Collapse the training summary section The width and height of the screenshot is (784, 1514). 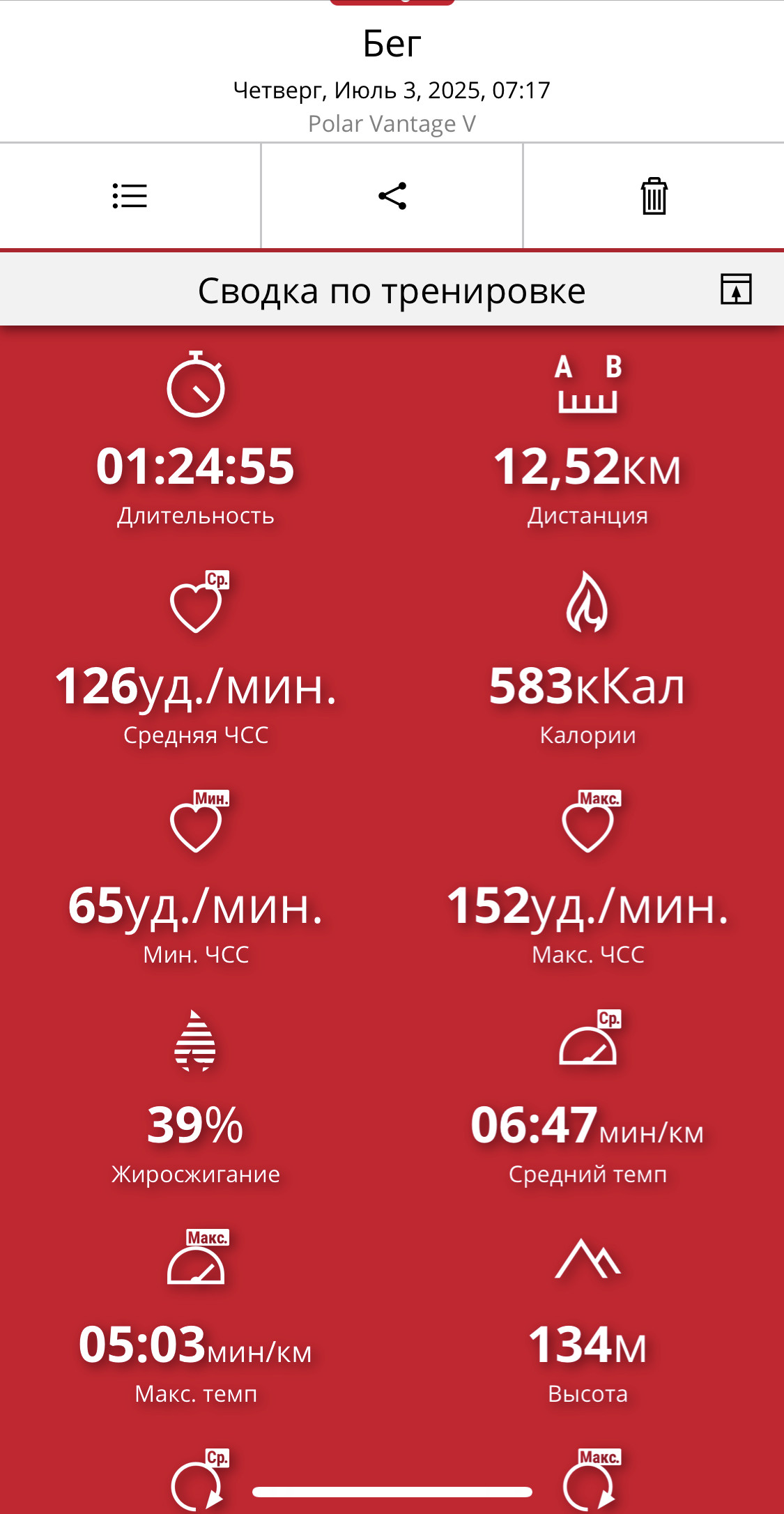pos(736,289)
